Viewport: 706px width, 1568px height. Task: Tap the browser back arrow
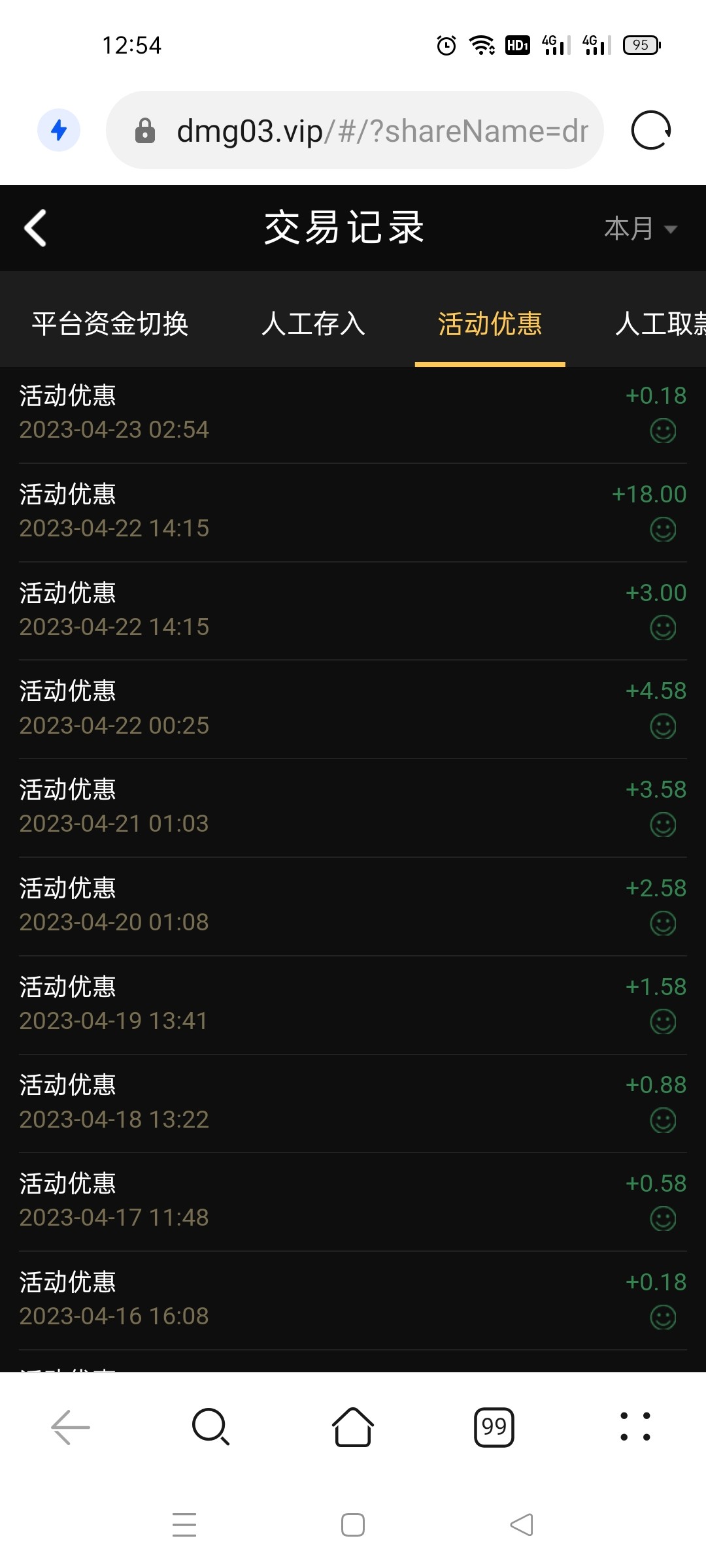(x=71, y=1427)
